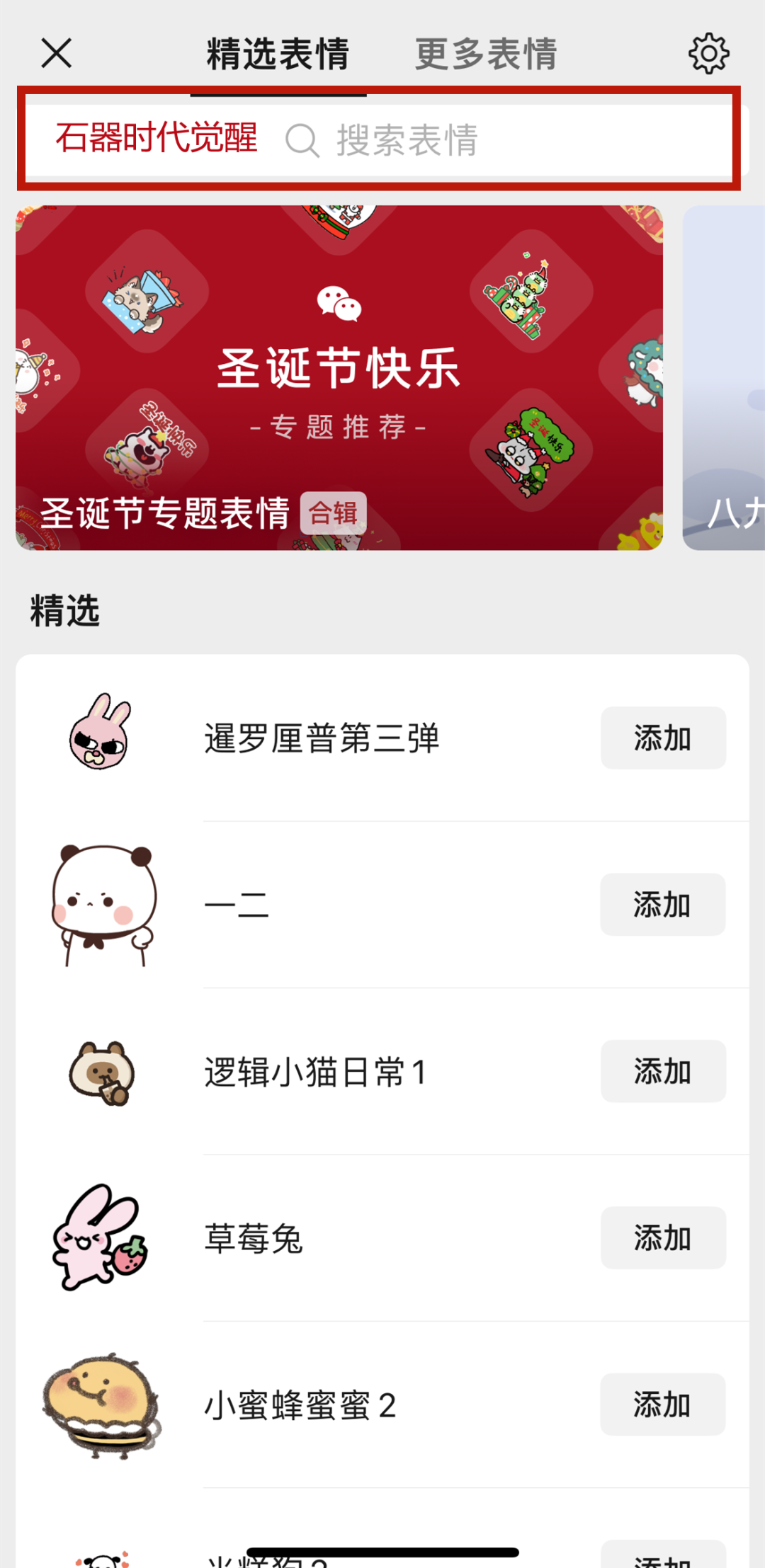View the 一二 panda sticker pack
The width and height of the screenshot is (765, 1568).
[237, 905]
